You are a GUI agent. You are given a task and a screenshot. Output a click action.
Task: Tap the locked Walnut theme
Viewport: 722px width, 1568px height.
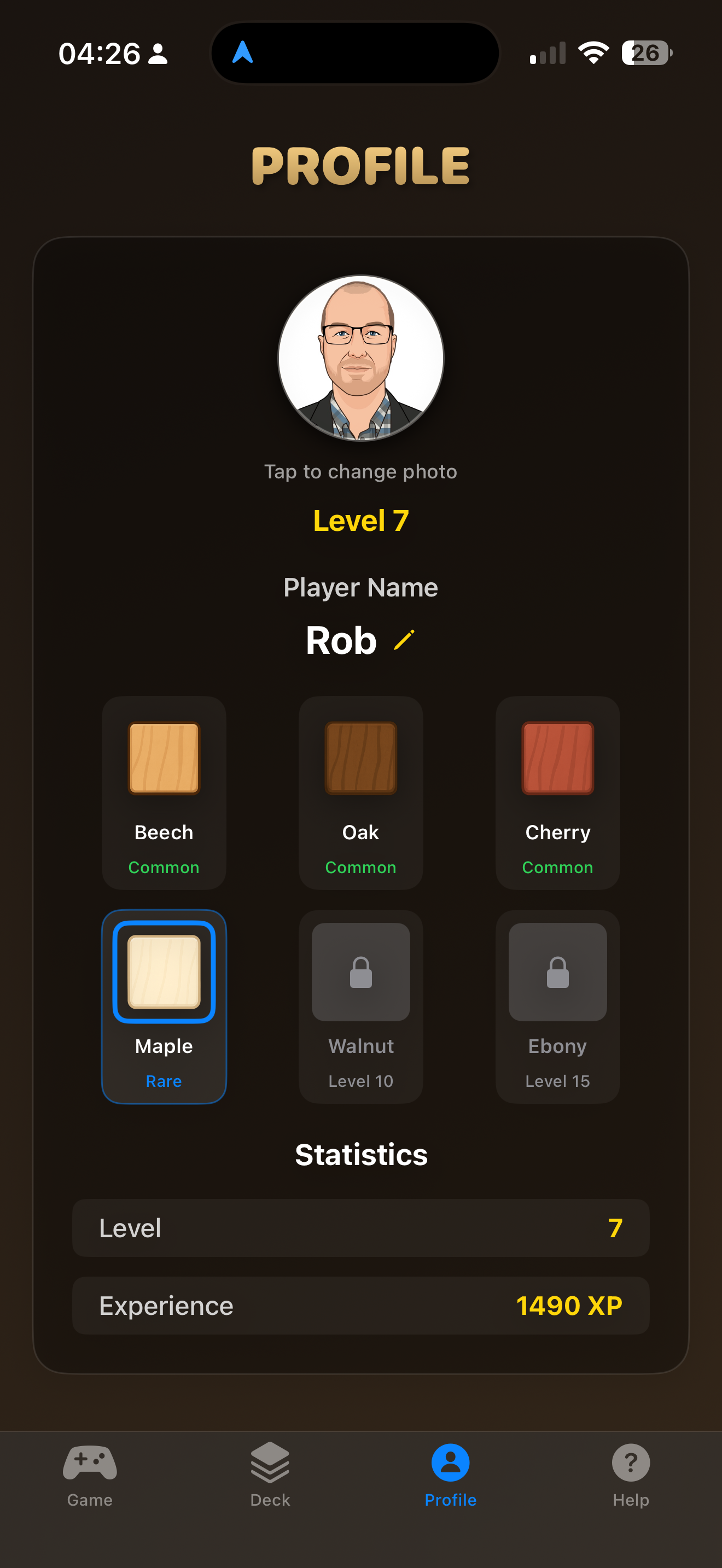click(x=360, y=1005)
